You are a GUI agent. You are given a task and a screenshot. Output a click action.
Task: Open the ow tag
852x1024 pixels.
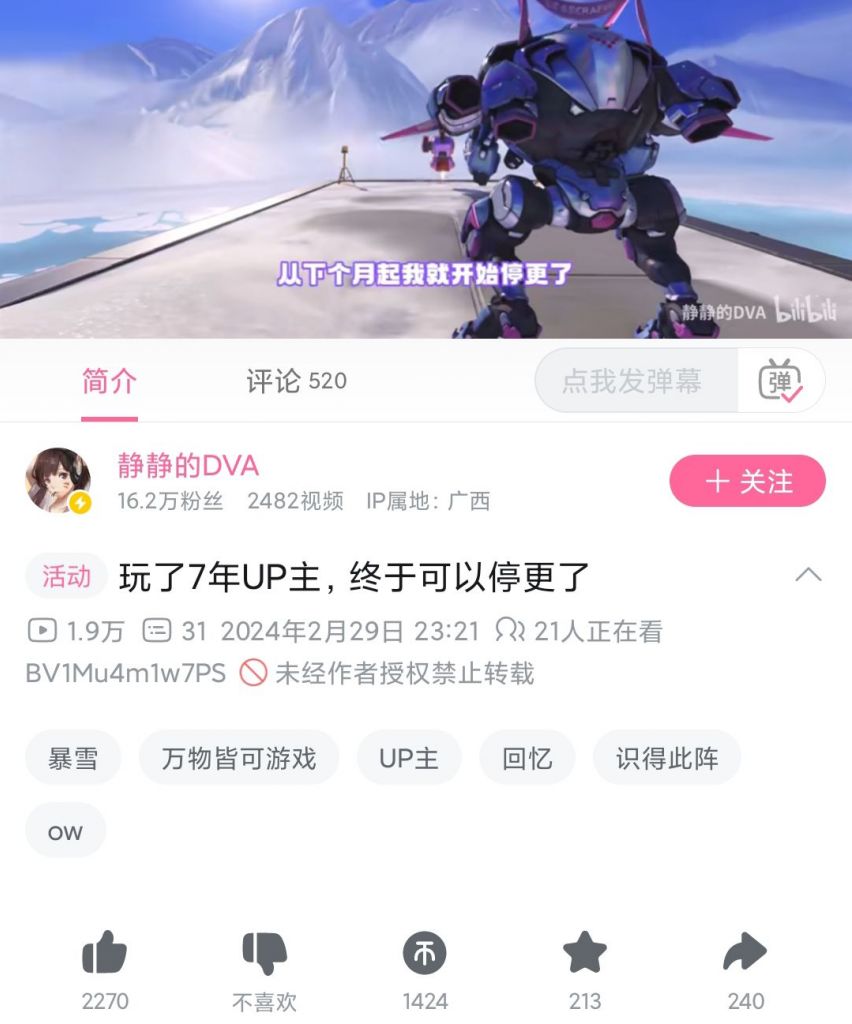(x=65, y=830)
